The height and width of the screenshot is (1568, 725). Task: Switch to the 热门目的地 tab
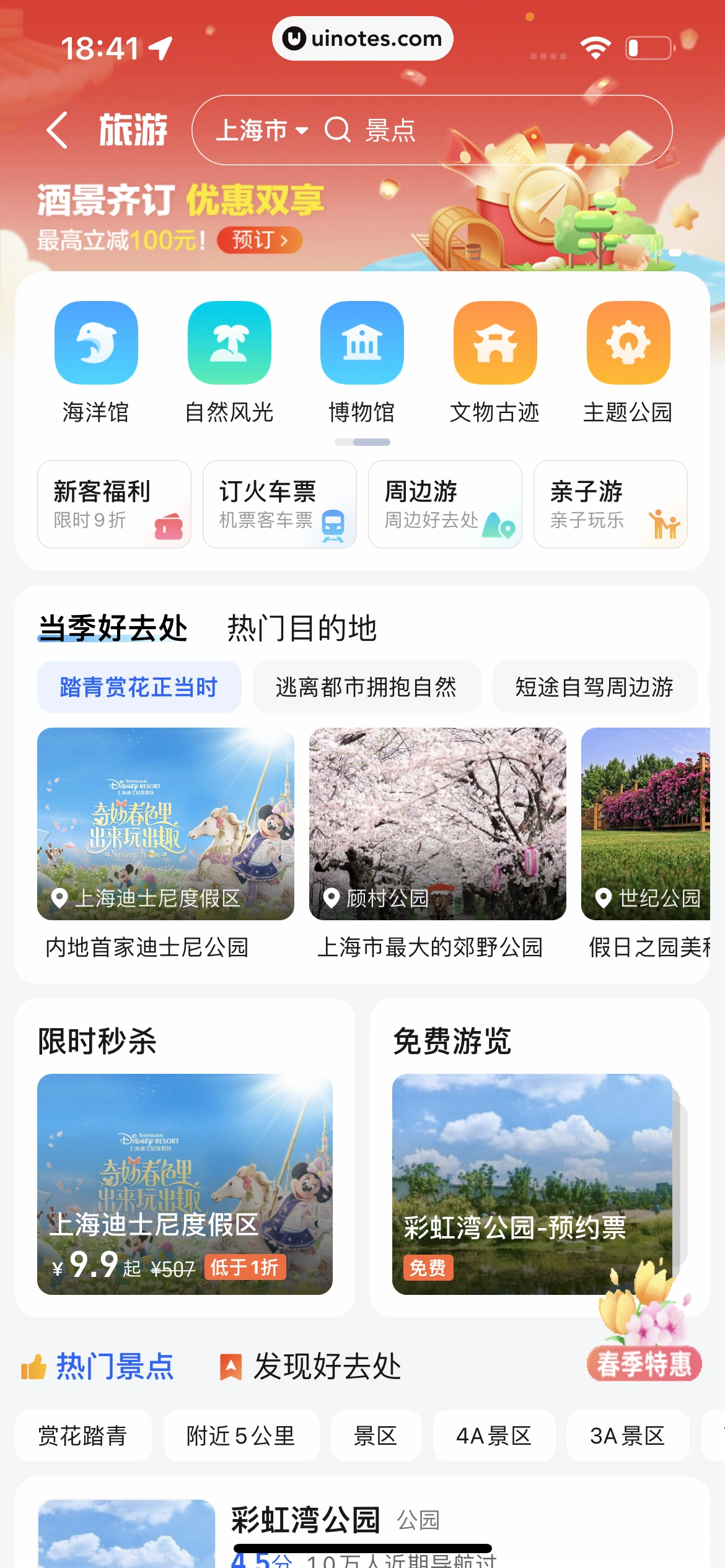tap(302, 627)
